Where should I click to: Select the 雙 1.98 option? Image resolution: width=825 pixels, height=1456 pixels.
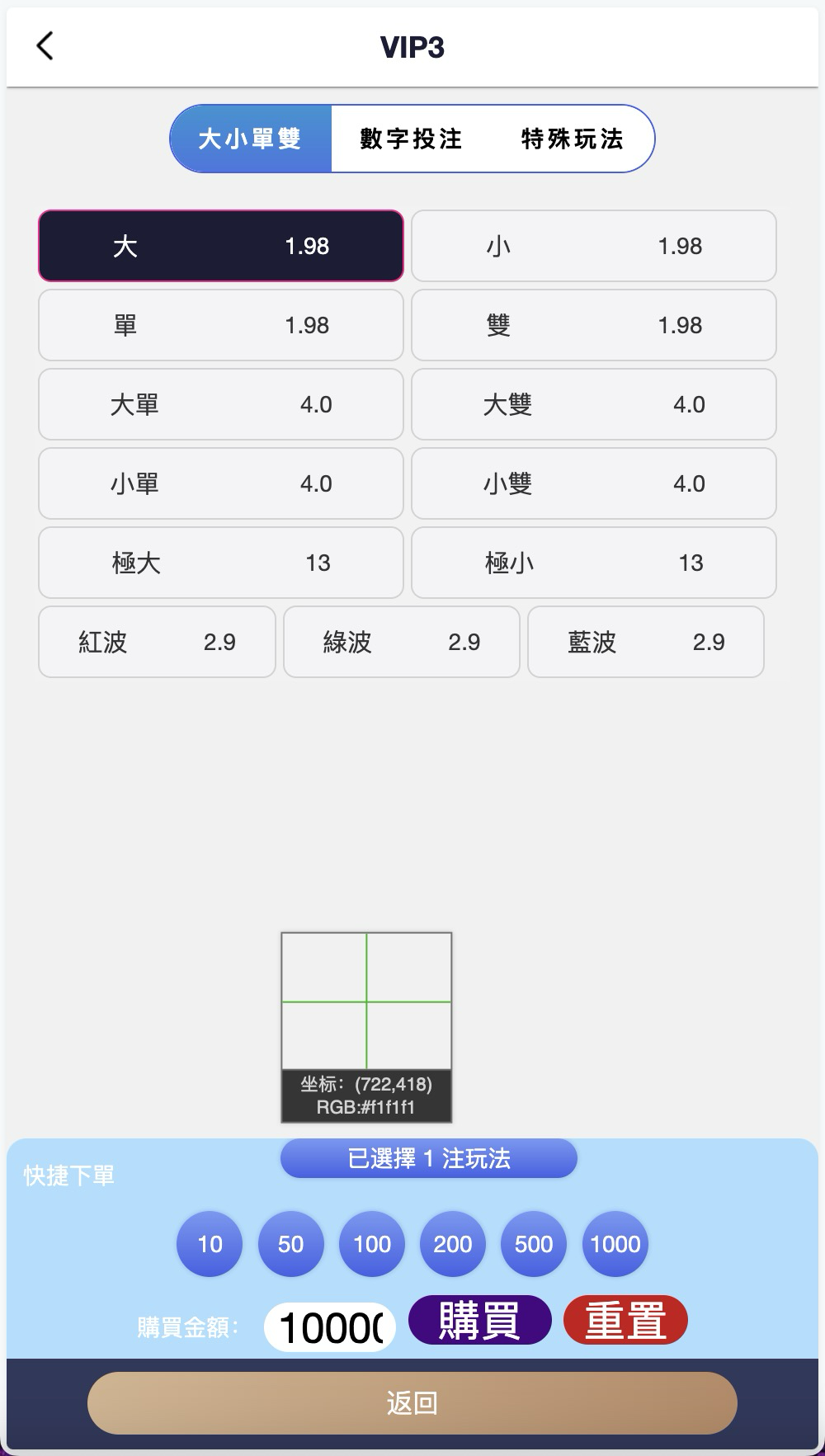point(594,325)
